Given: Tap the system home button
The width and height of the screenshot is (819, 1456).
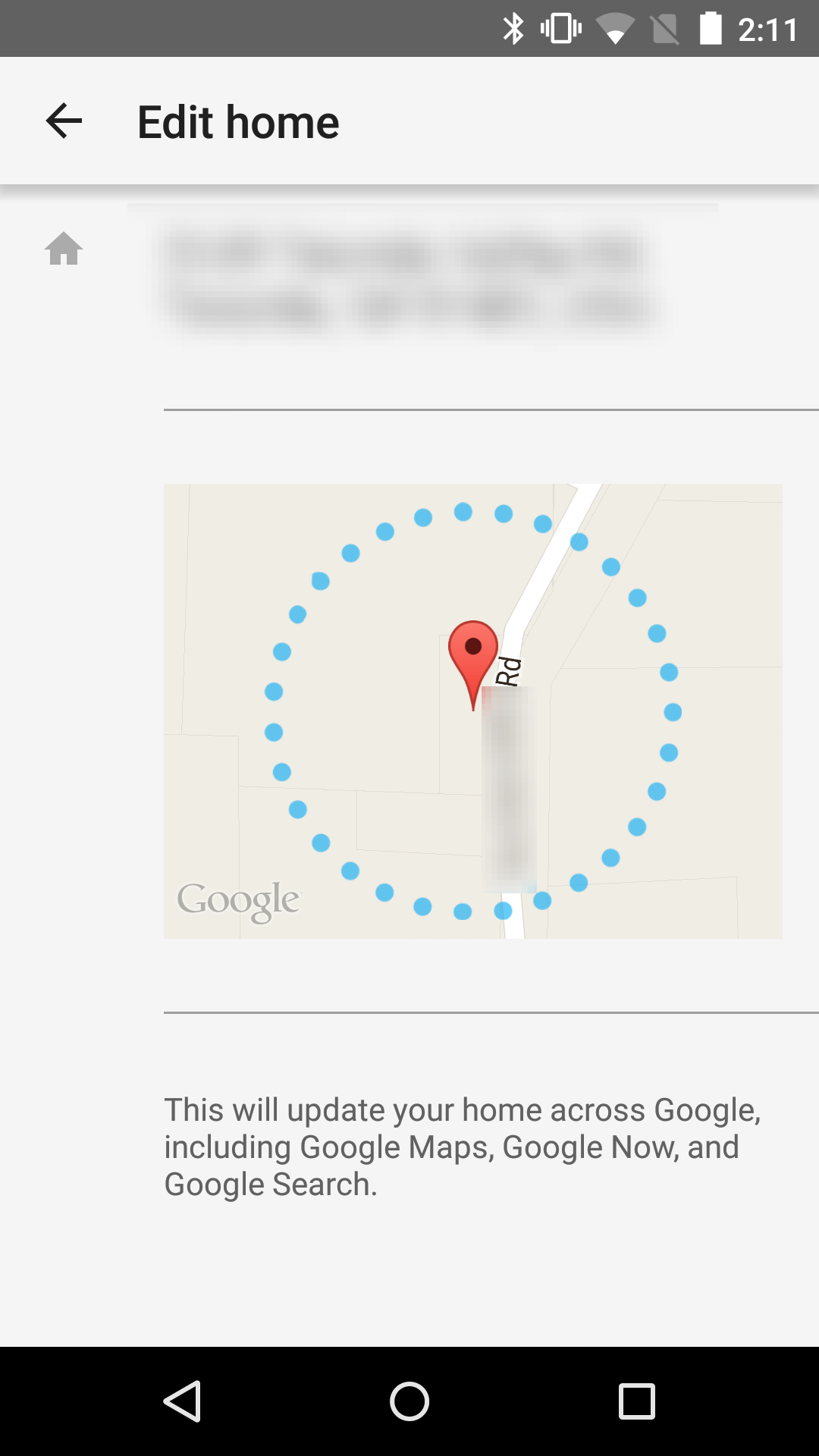Looking at the screenshot, I should pyautogui.click(x=409, y=1401).
